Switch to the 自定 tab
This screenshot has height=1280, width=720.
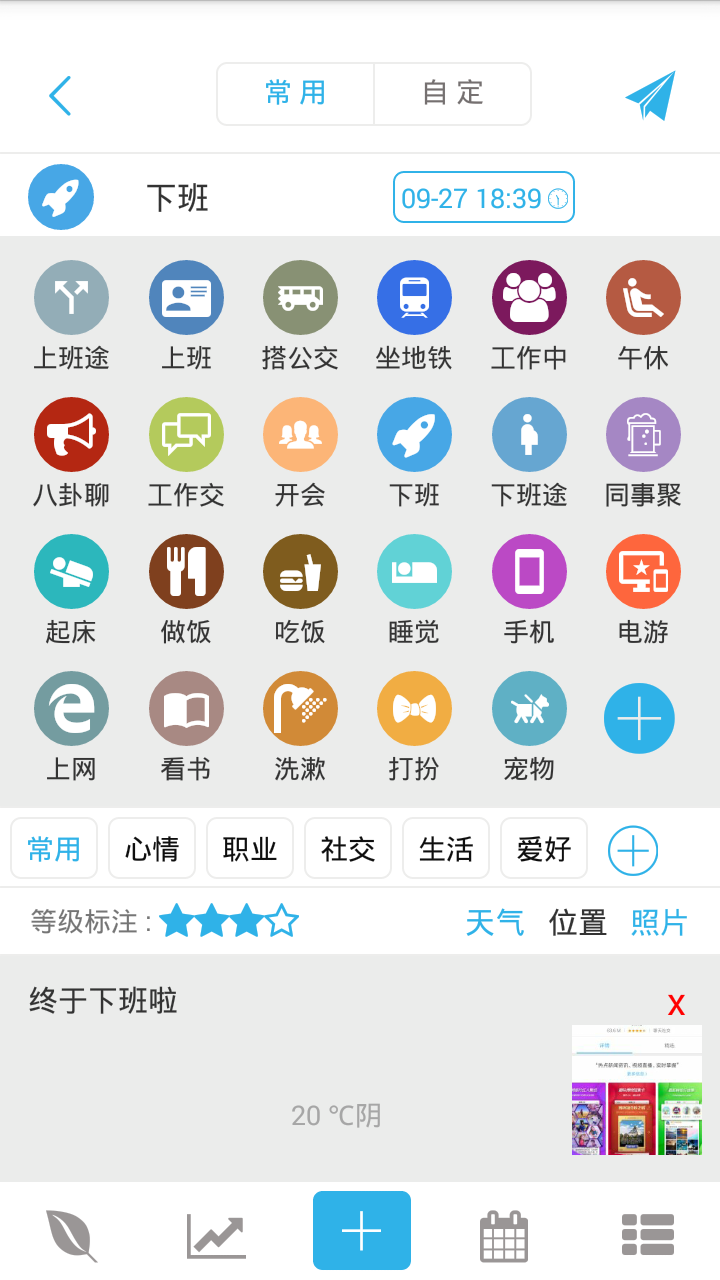pyautogui.click(x=452, y=93)
